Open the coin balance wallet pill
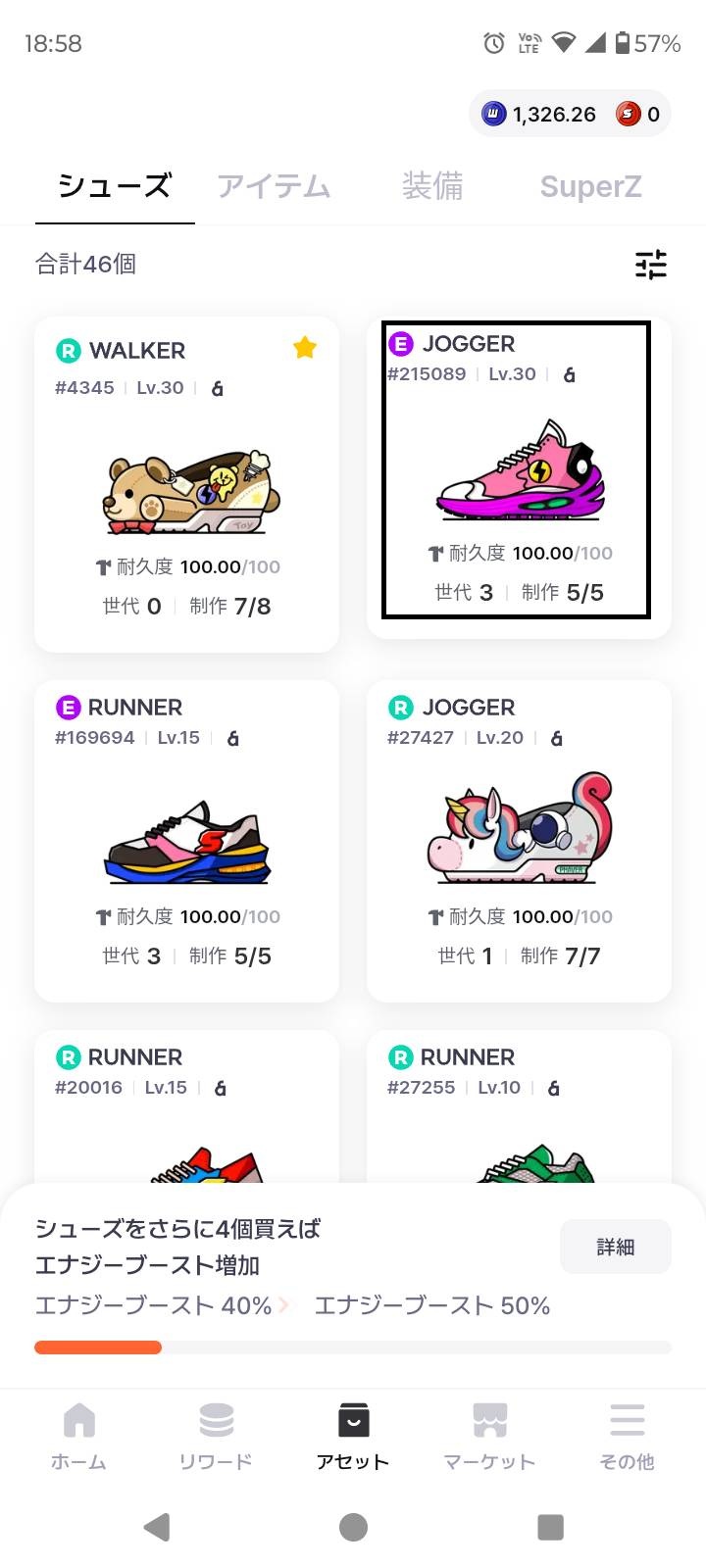The height and width of the screenshot is (1568, 706). click(x=570, y=115)
